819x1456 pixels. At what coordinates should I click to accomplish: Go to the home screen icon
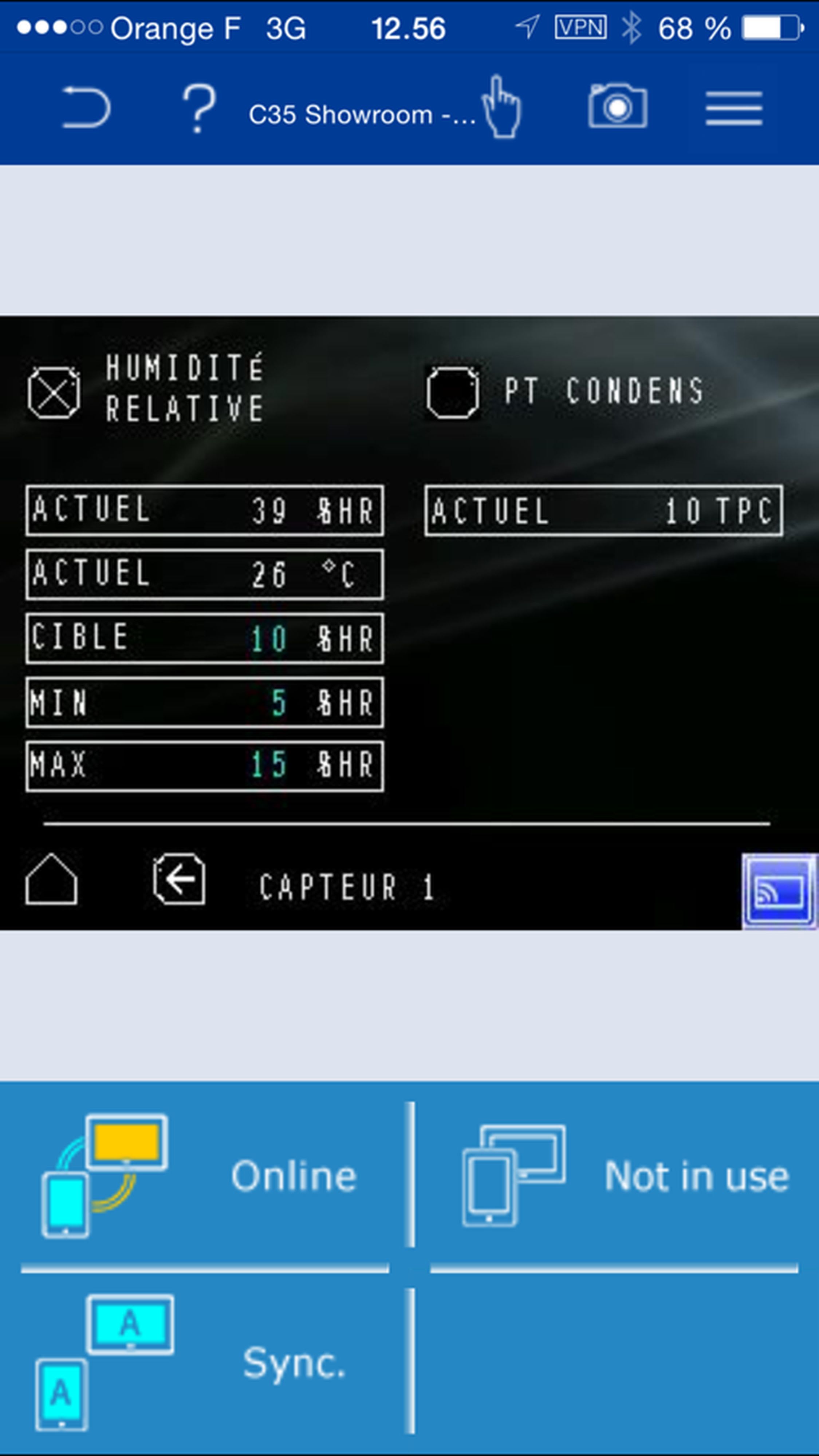coord(51,879)
